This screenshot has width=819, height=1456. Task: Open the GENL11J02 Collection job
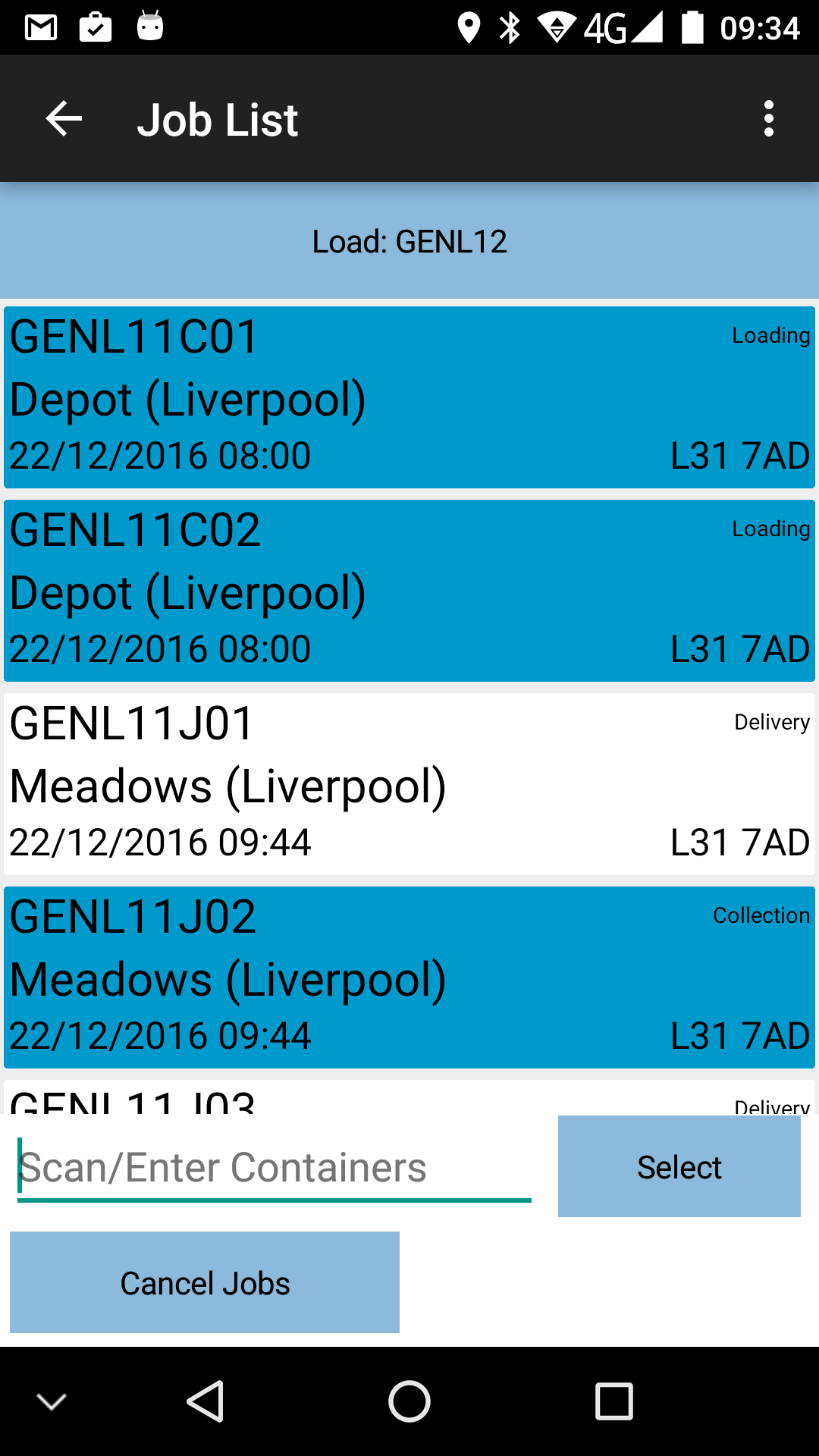click(x=409, y=977)
